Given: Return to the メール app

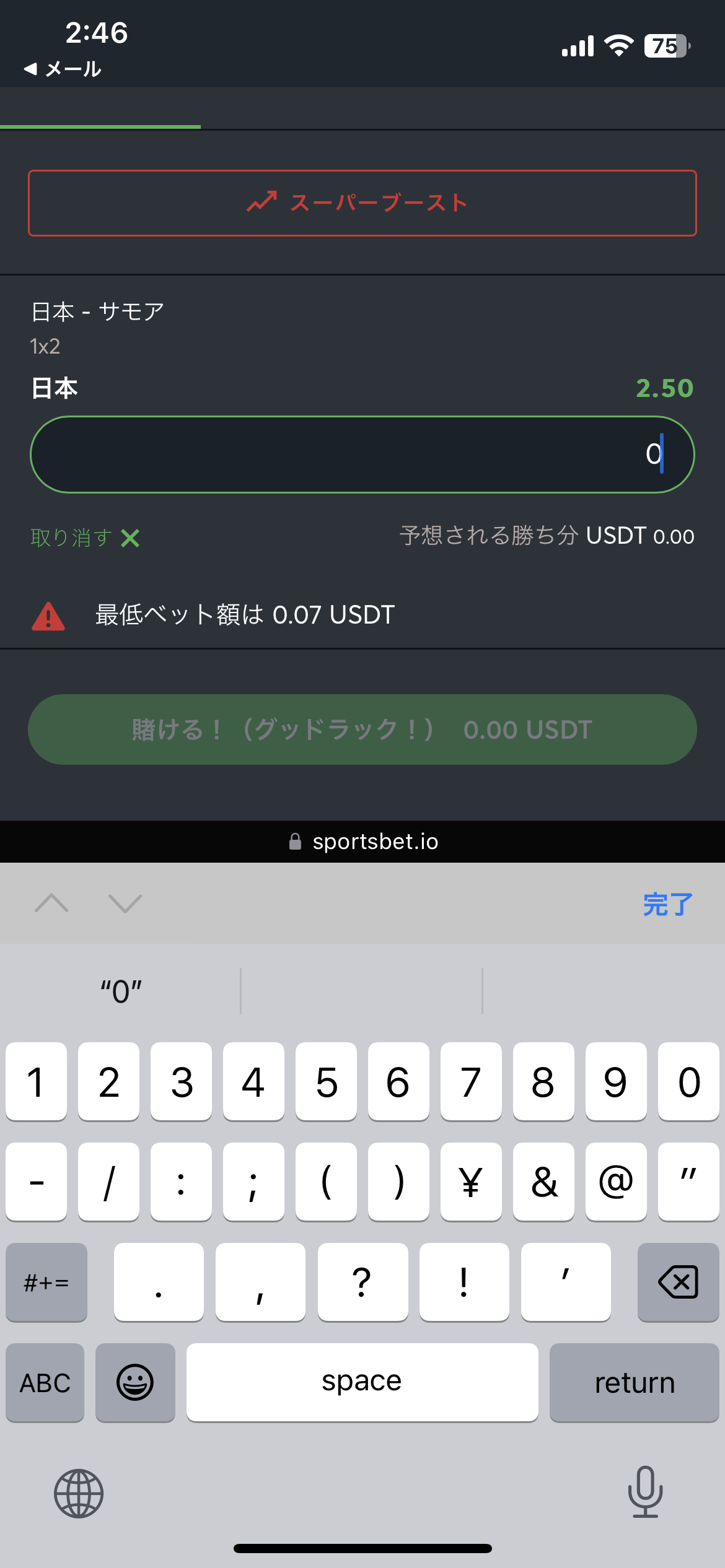Looking at the screenshot, I should (x=63, y=69).
